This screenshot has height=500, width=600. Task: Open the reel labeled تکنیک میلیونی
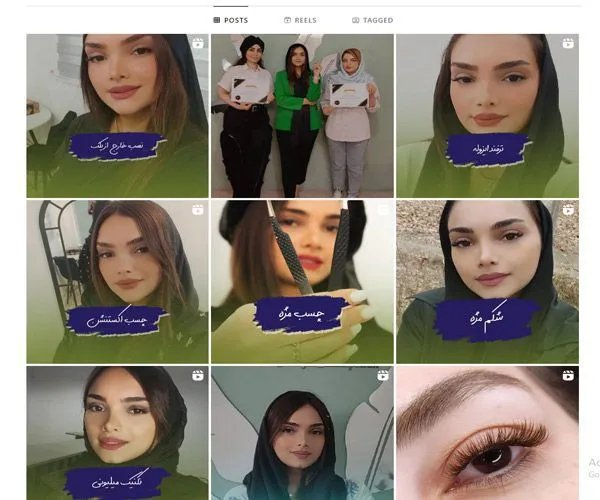tap(117, 432)
